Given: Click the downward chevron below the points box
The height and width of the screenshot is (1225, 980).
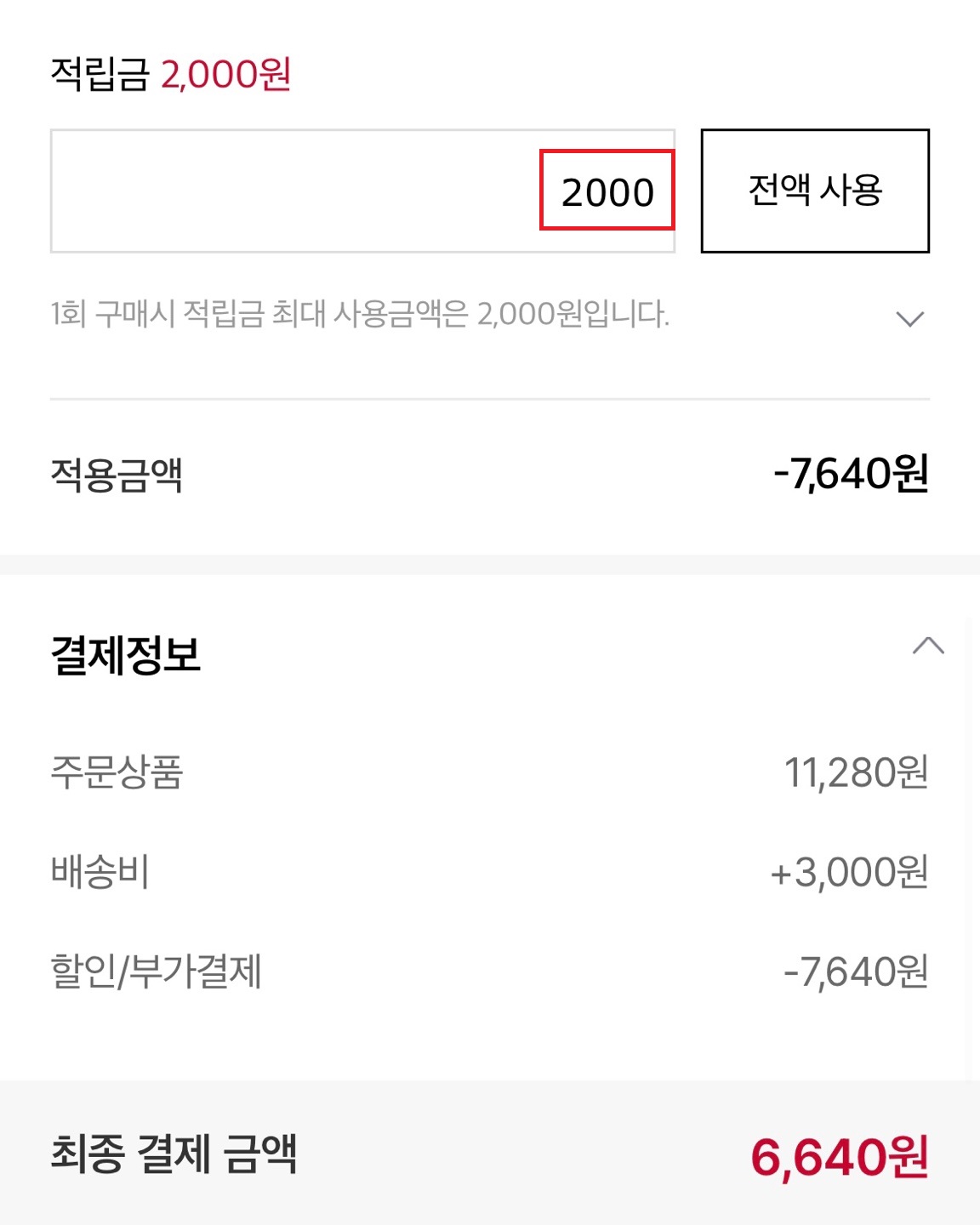Looking at the screenshot, I should click(909, 319).
